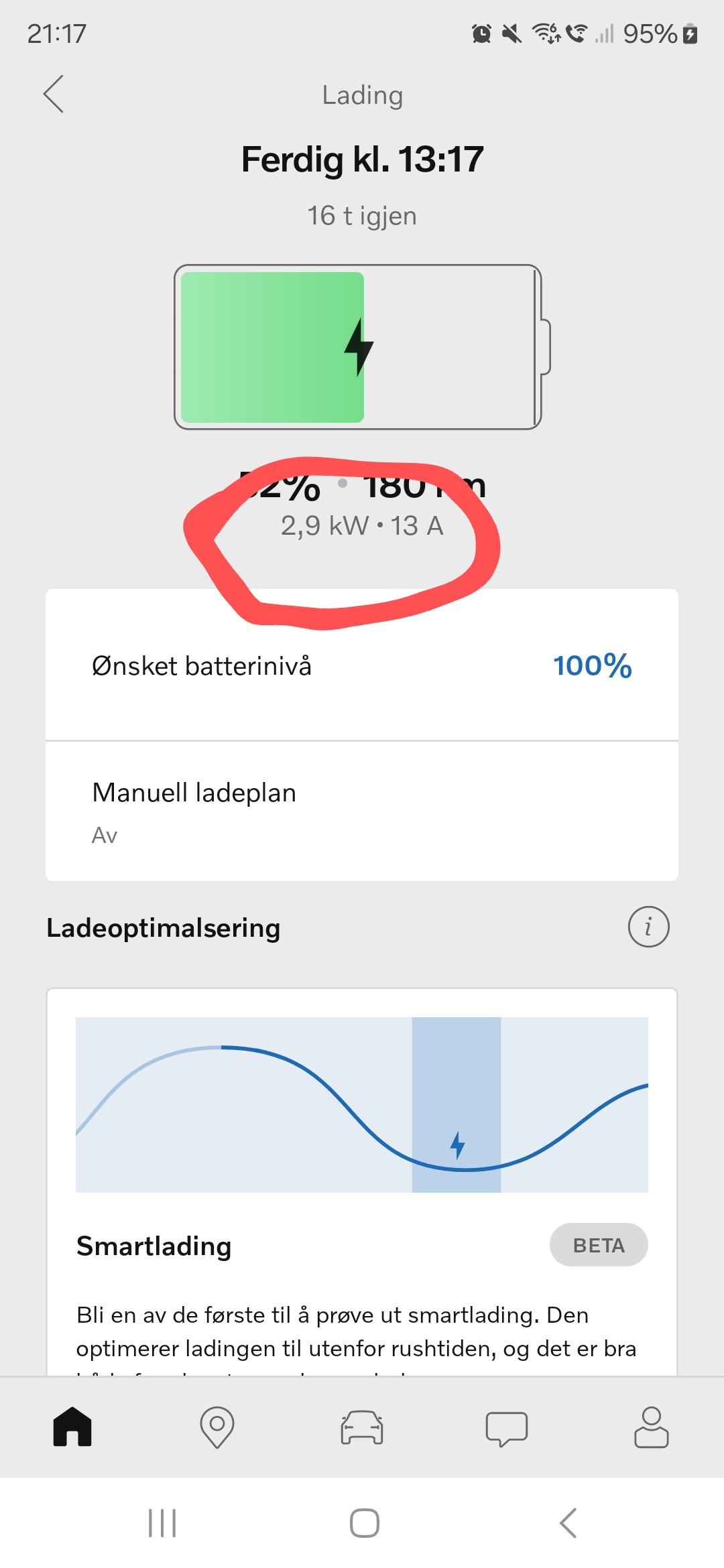Viewport: 724px width, 1568px height.
Task: Open the messages tab
Action: pyautogui.click(x=507, y=1429)
